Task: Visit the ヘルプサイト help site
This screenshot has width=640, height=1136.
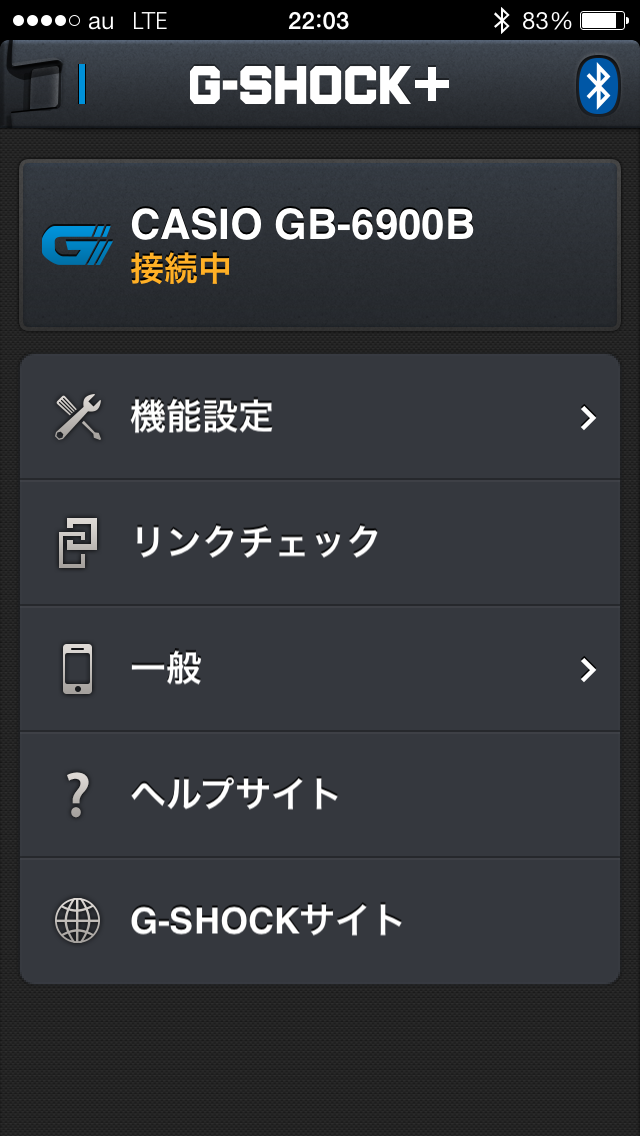Action: pyautogui.click(x=320, y=794)
